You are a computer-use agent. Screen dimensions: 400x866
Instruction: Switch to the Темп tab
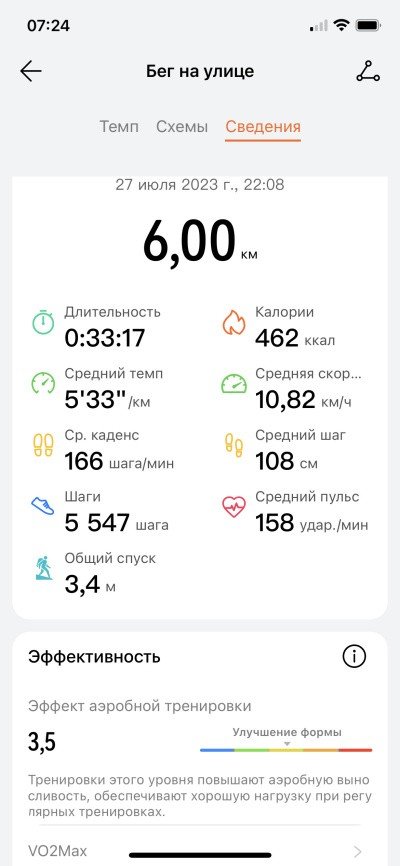click(x=119, y=127)
